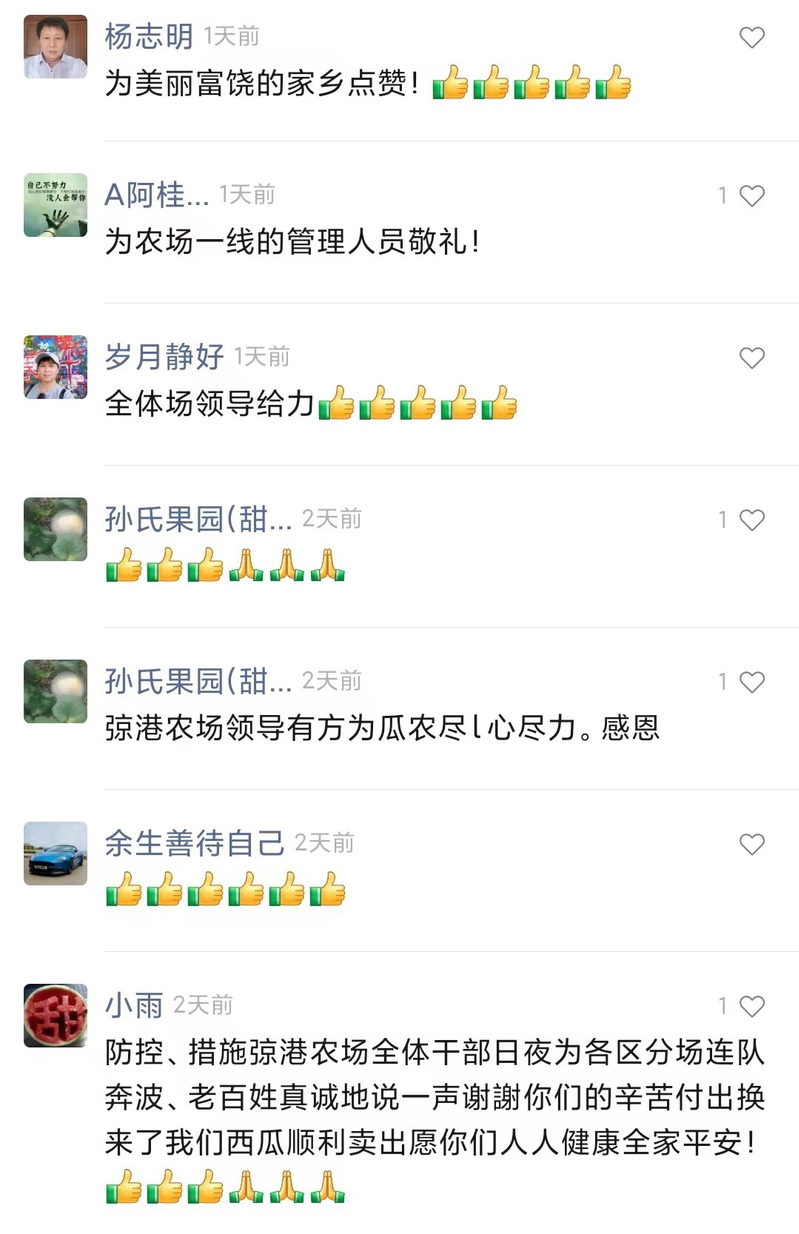Open 杨志明's profile avatar
Screen dimensions: 799x1234
point(55,46)
